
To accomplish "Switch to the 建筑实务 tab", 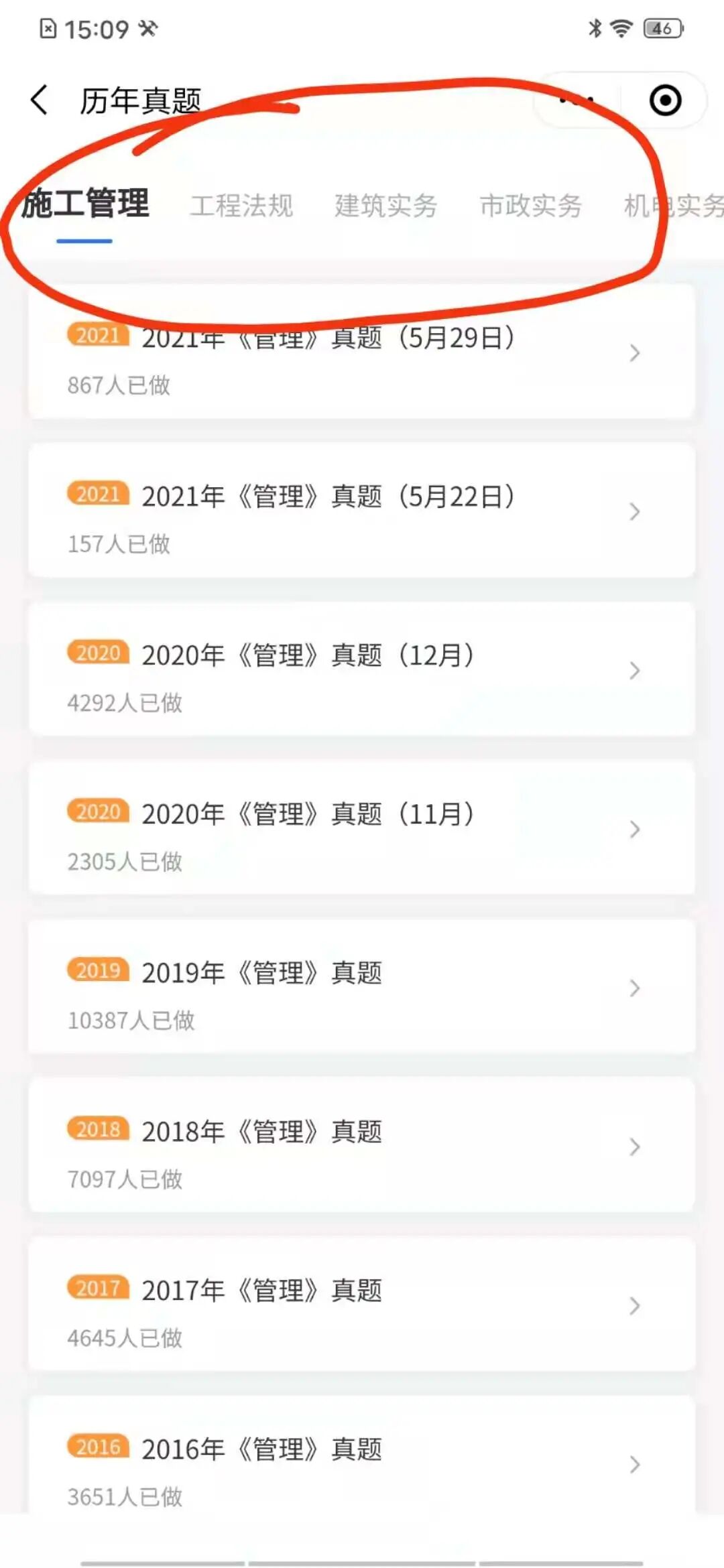I will pyautogui.click(x=386, y=206).
